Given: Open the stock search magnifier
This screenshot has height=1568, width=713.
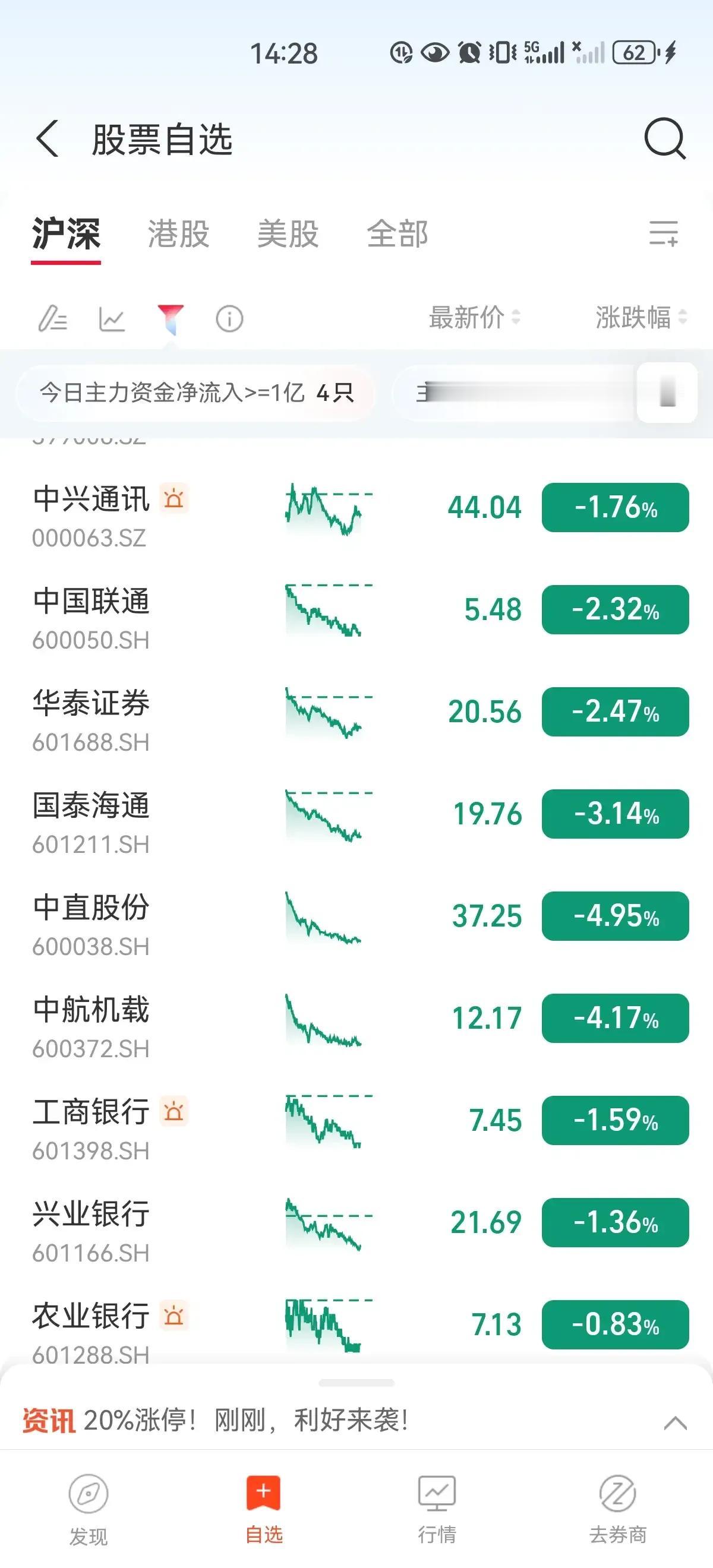Looking at the screenshot, I should [664, 139].
